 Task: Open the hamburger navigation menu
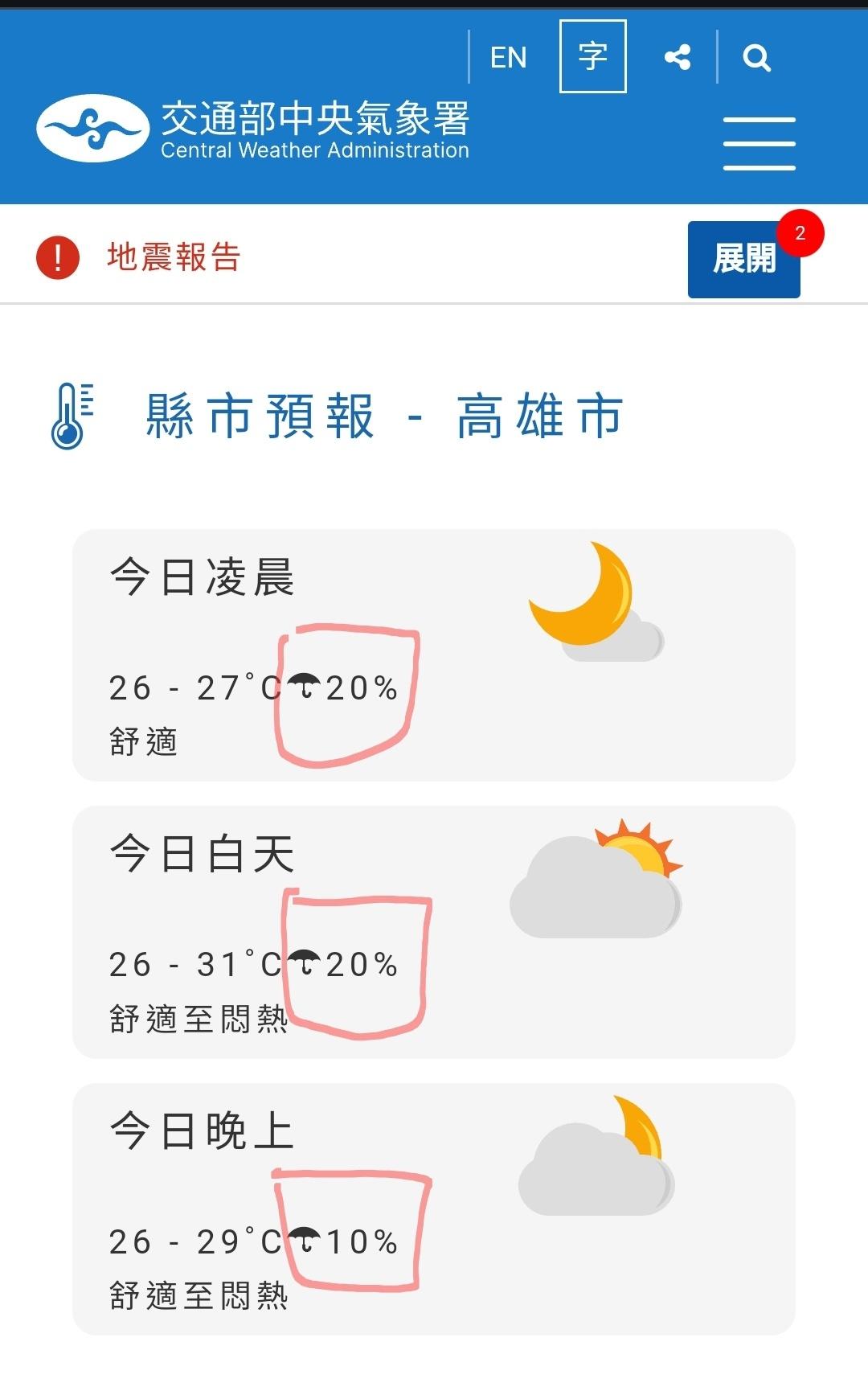[759, 143]
